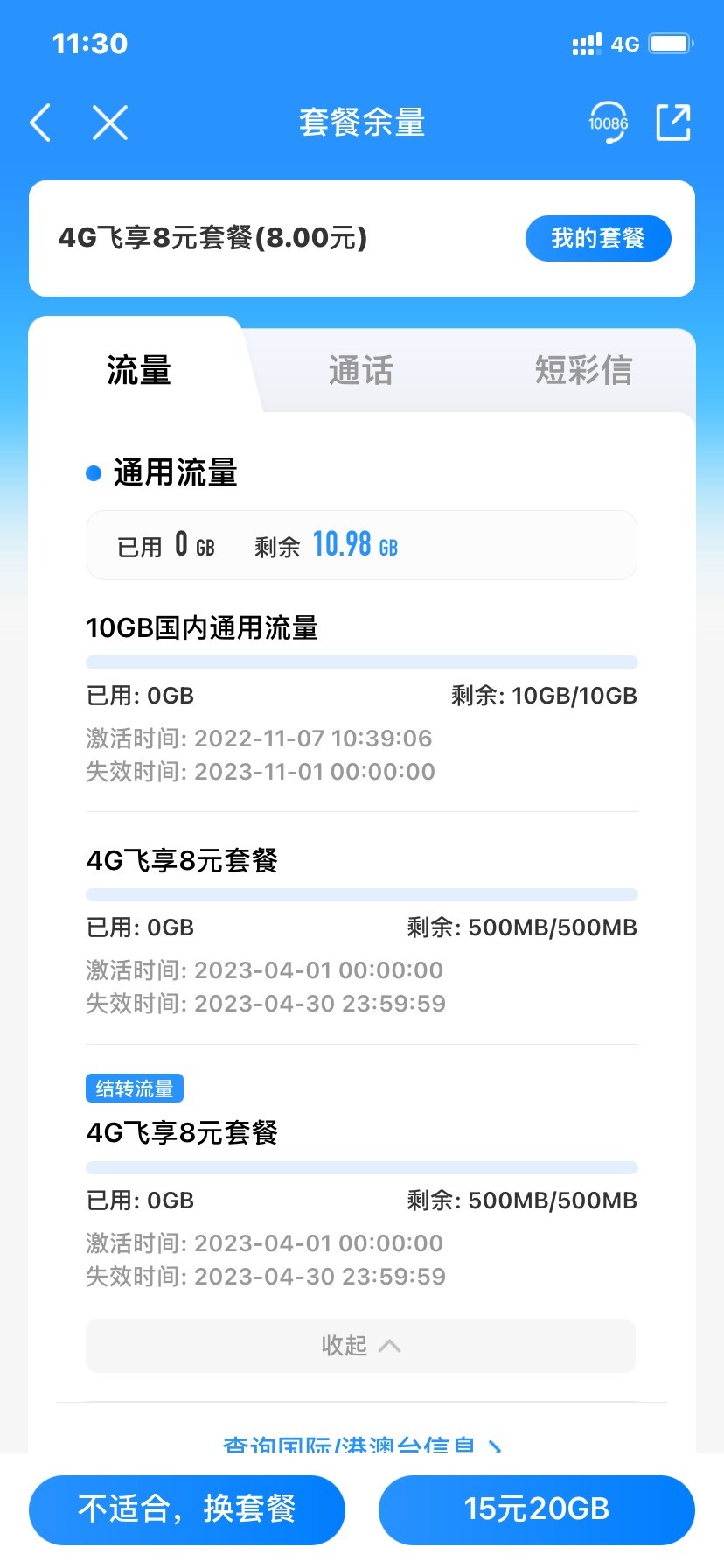Open 查询国际/港澳台信息 link
This screenshot has height=1568, width=724.
click(362, 1445)
